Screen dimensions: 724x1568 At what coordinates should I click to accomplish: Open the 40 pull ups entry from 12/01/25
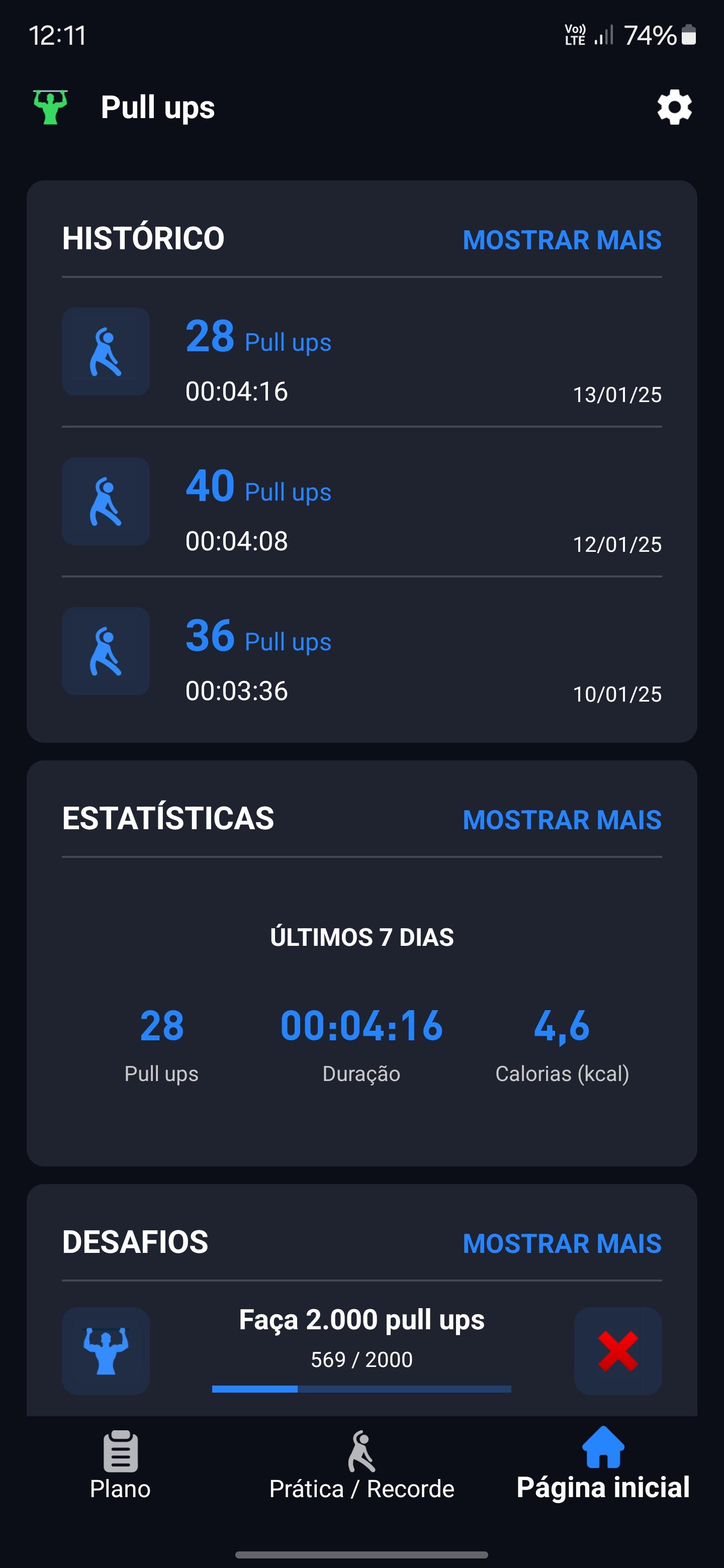[361, 502]
